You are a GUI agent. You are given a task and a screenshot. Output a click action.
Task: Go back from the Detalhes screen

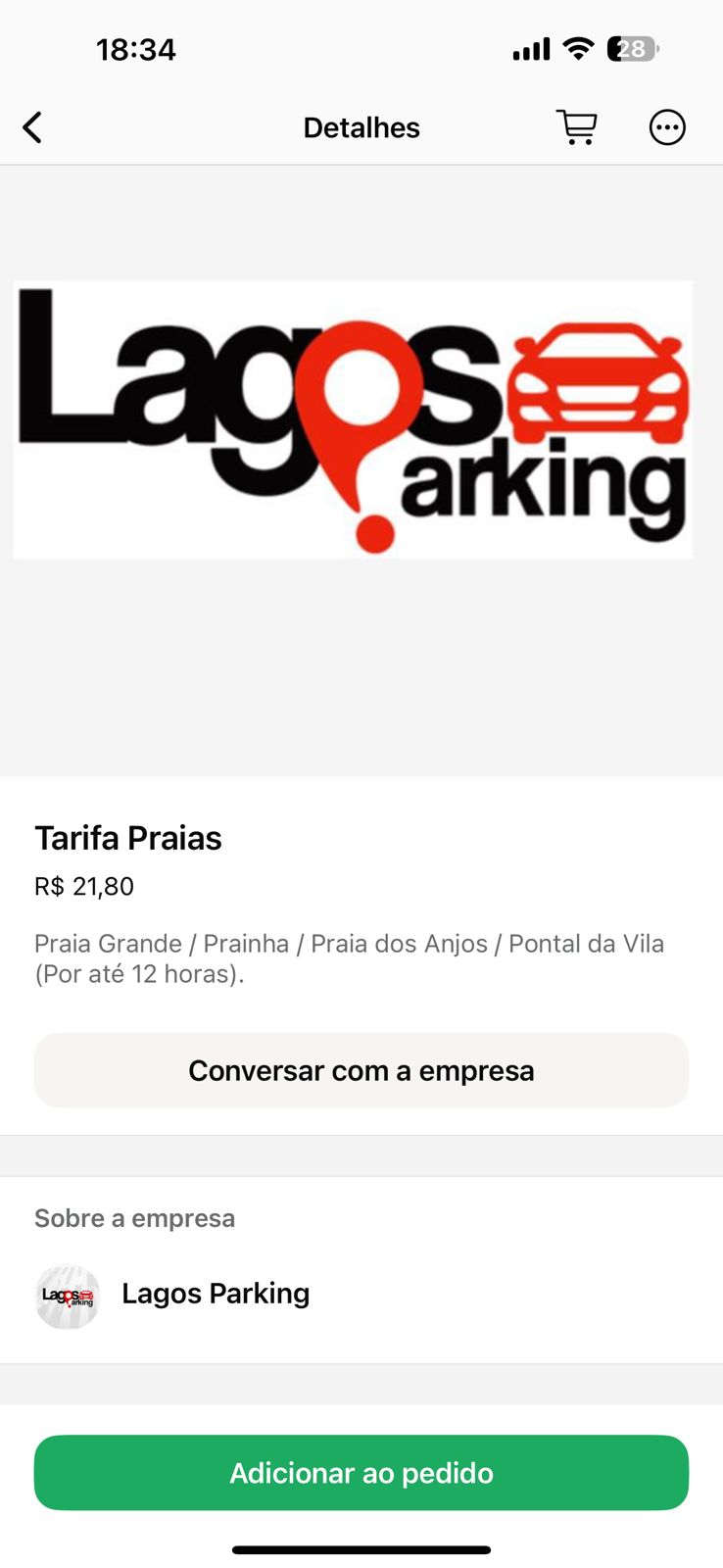click(32, 127)
